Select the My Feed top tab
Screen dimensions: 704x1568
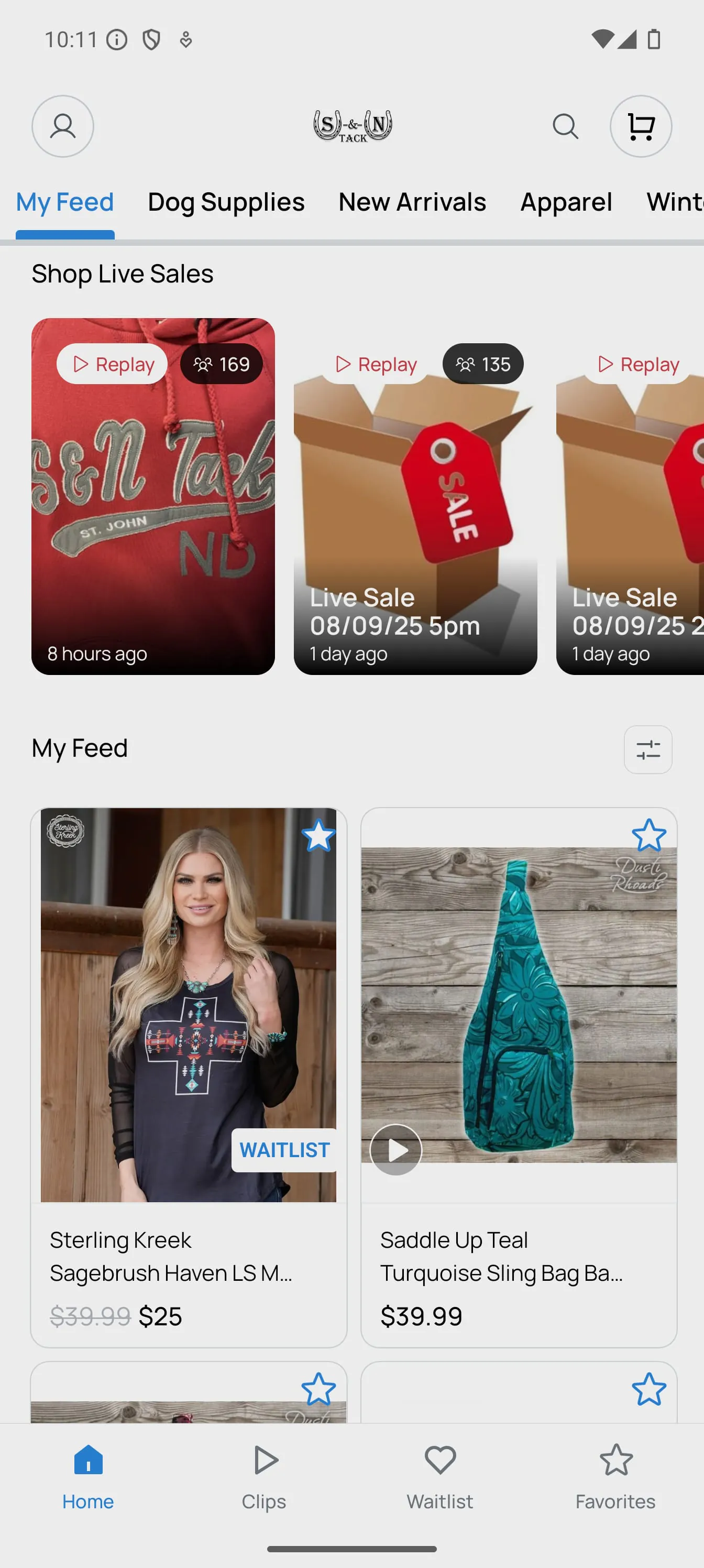point(65,202)
